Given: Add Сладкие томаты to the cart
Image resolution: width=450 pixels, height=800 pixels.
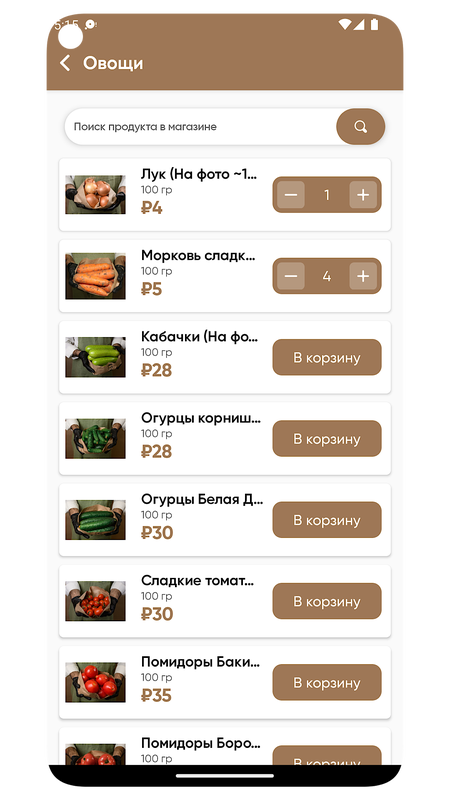Looking at the screenshot, I should [x=327, y=601].
